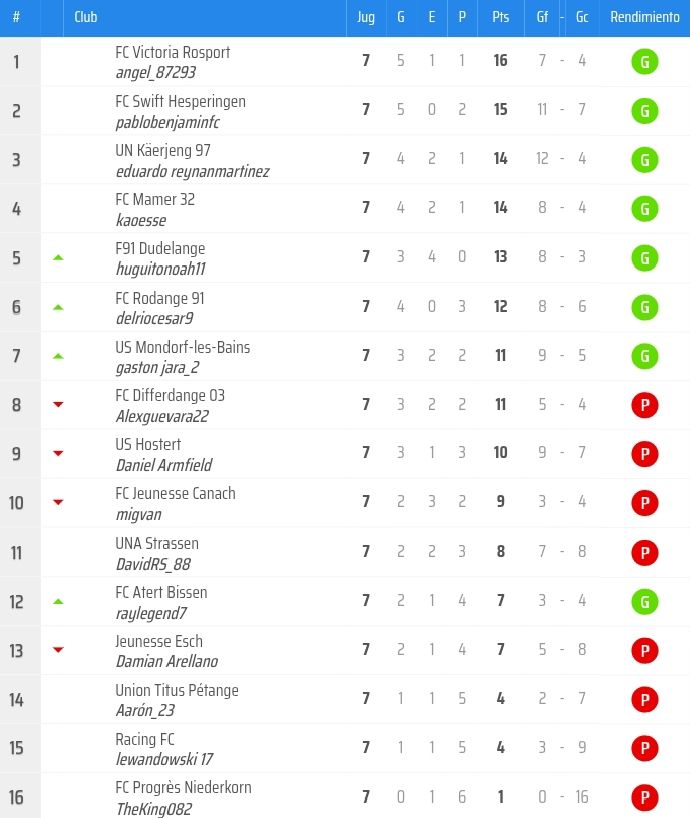Select FC Swift Hesperingen in the standings
This screenshot has width=690, height=818.
pyautogui.click(x=180, y=101)
